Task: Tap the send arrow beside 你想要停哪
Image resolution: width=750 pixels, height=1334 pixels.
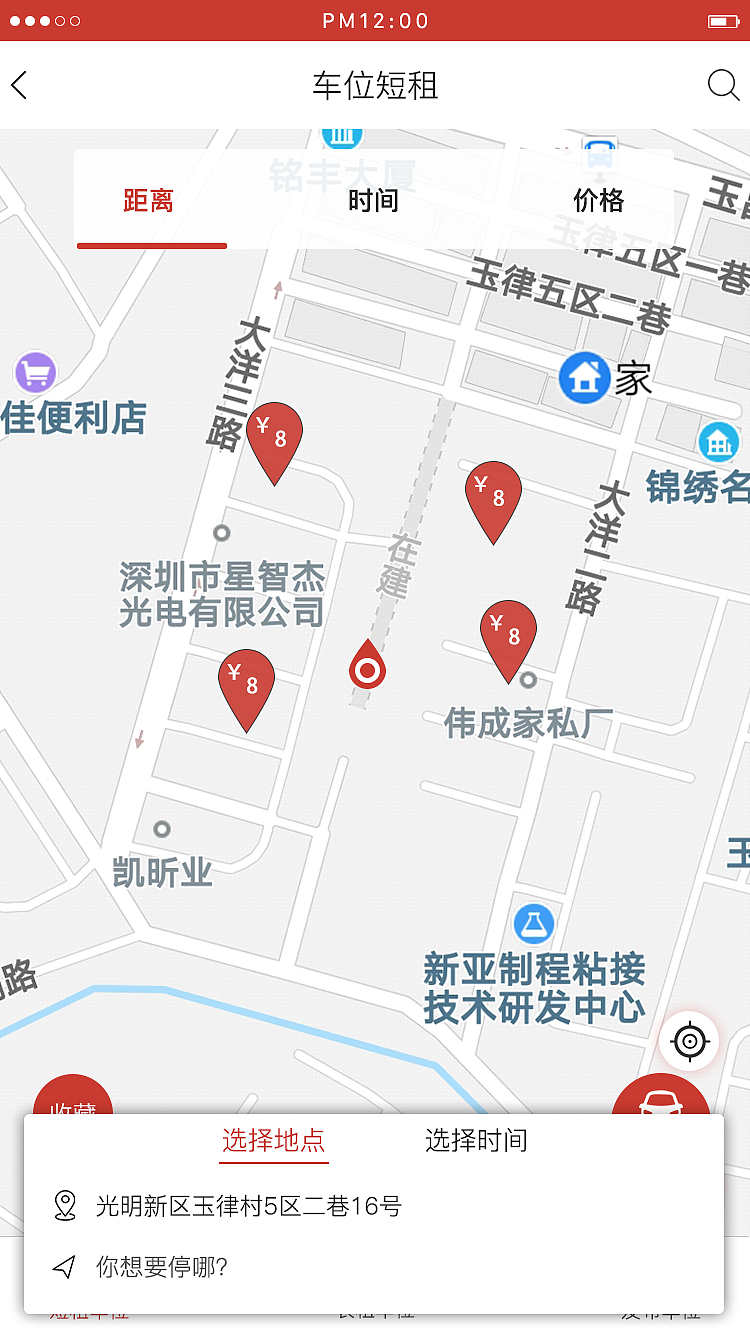Action: click(64, 1265)
